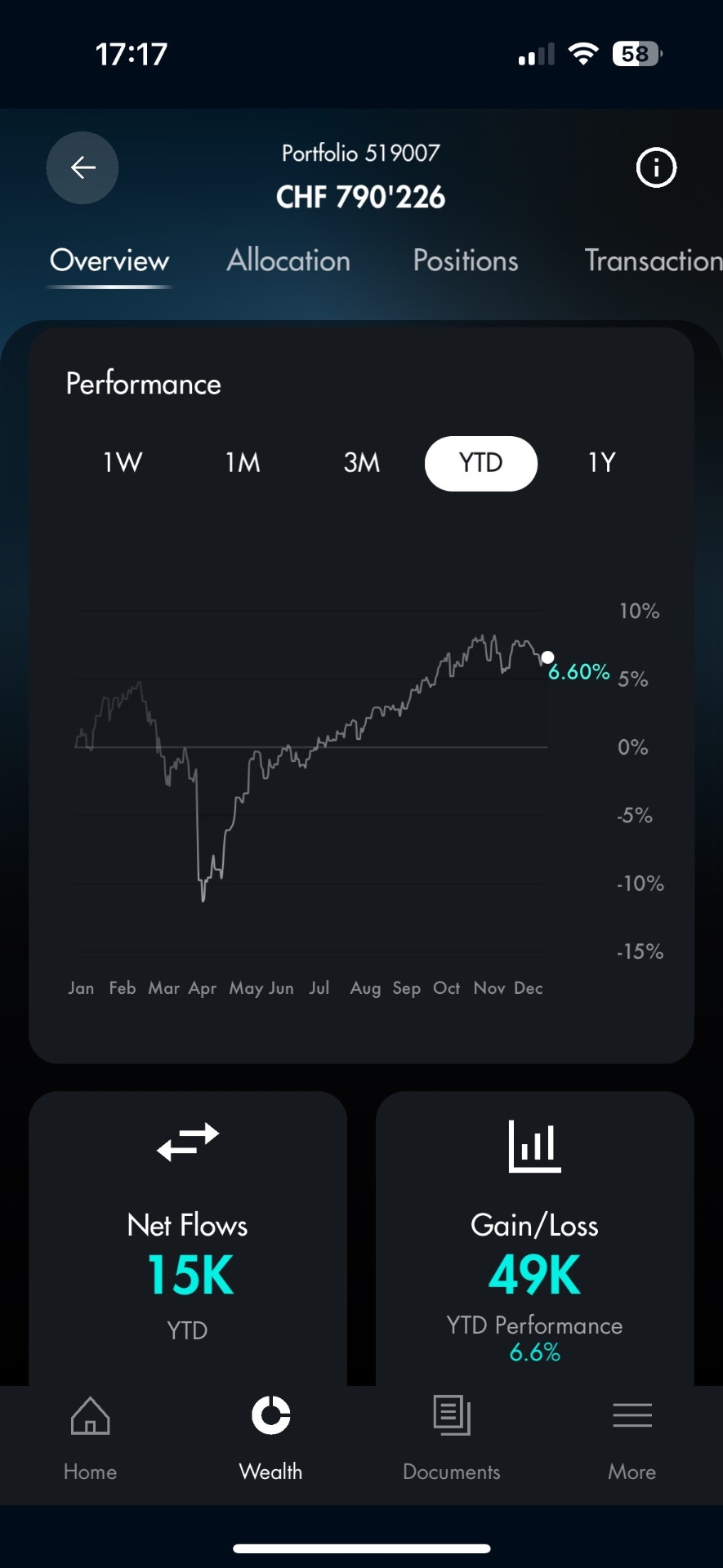723x1568 pixels.
Task: Open portfolio details via CHF 790'226 header
Action: 360,196
